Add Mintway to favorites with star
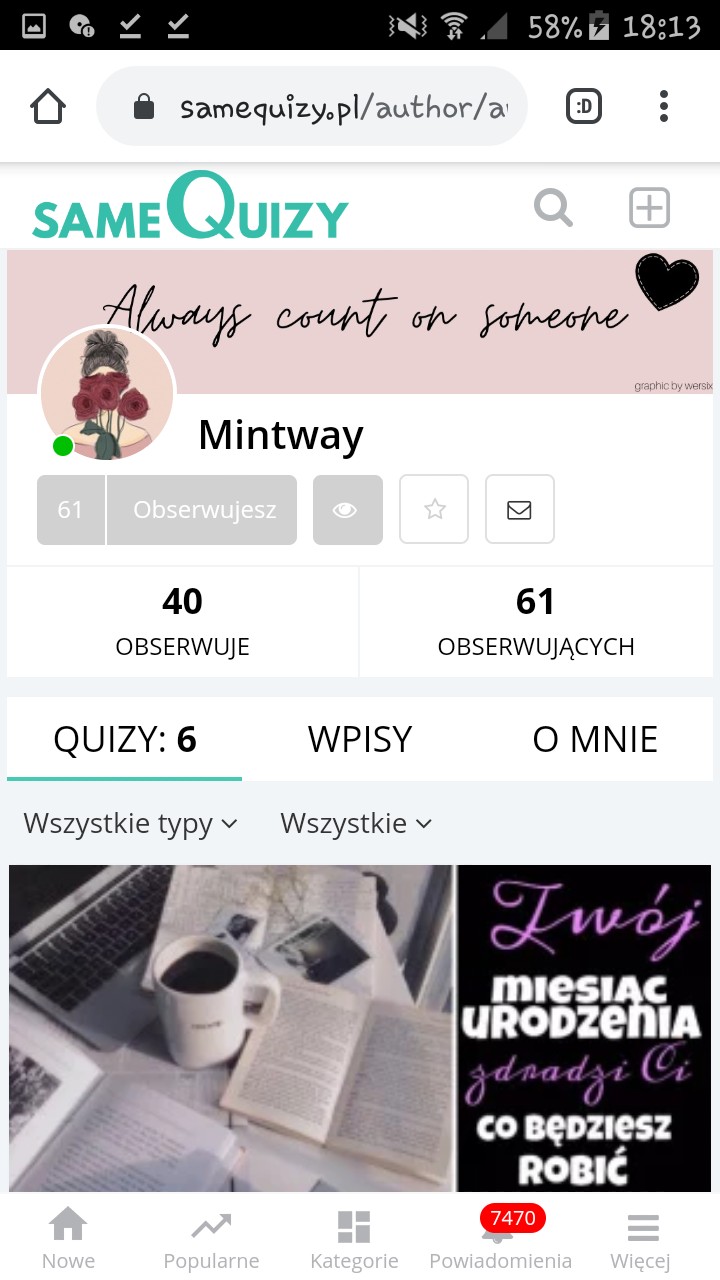The width and height of the screenshot is (720, 1280). [434, 510]
